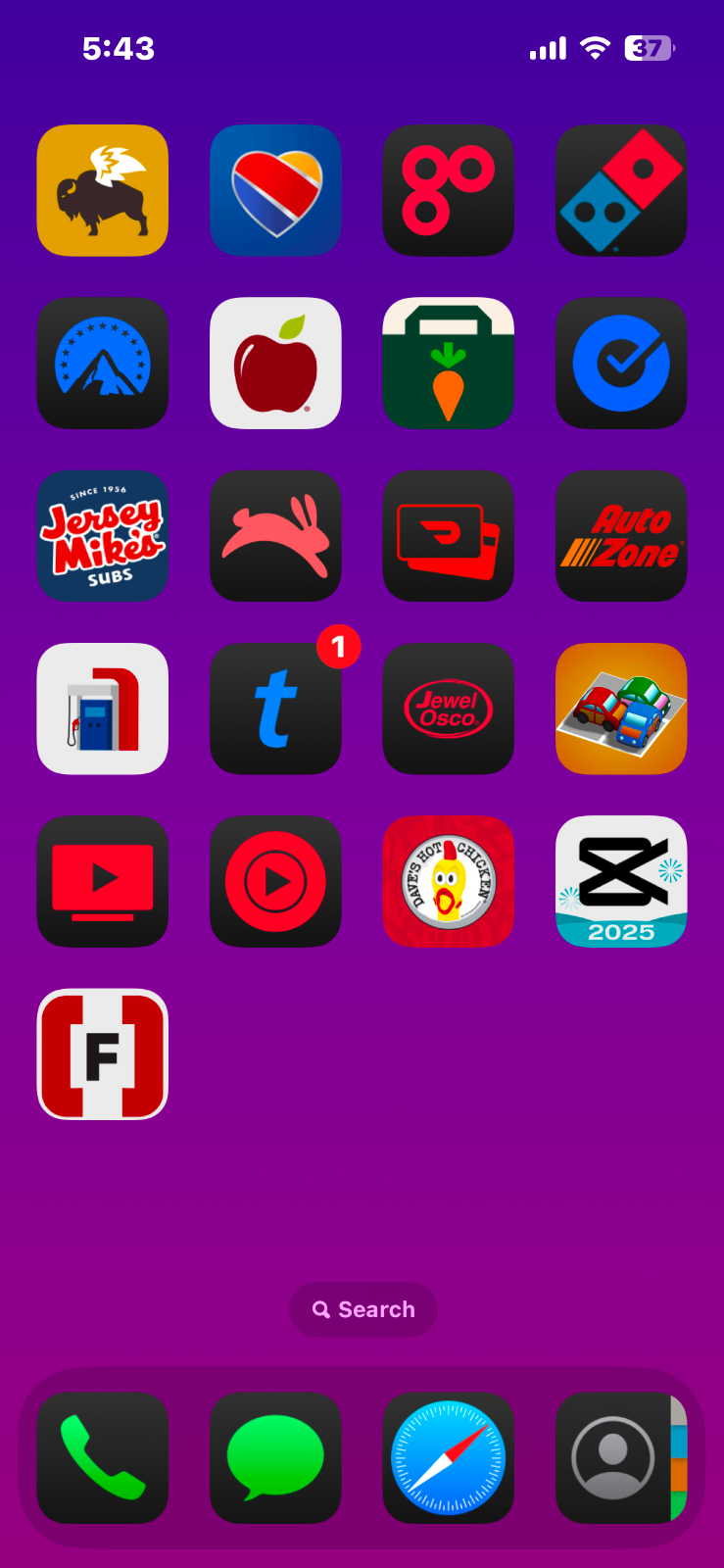
Task: Launch the Southwest Airlines app
Action: click(x=275, y=190)
